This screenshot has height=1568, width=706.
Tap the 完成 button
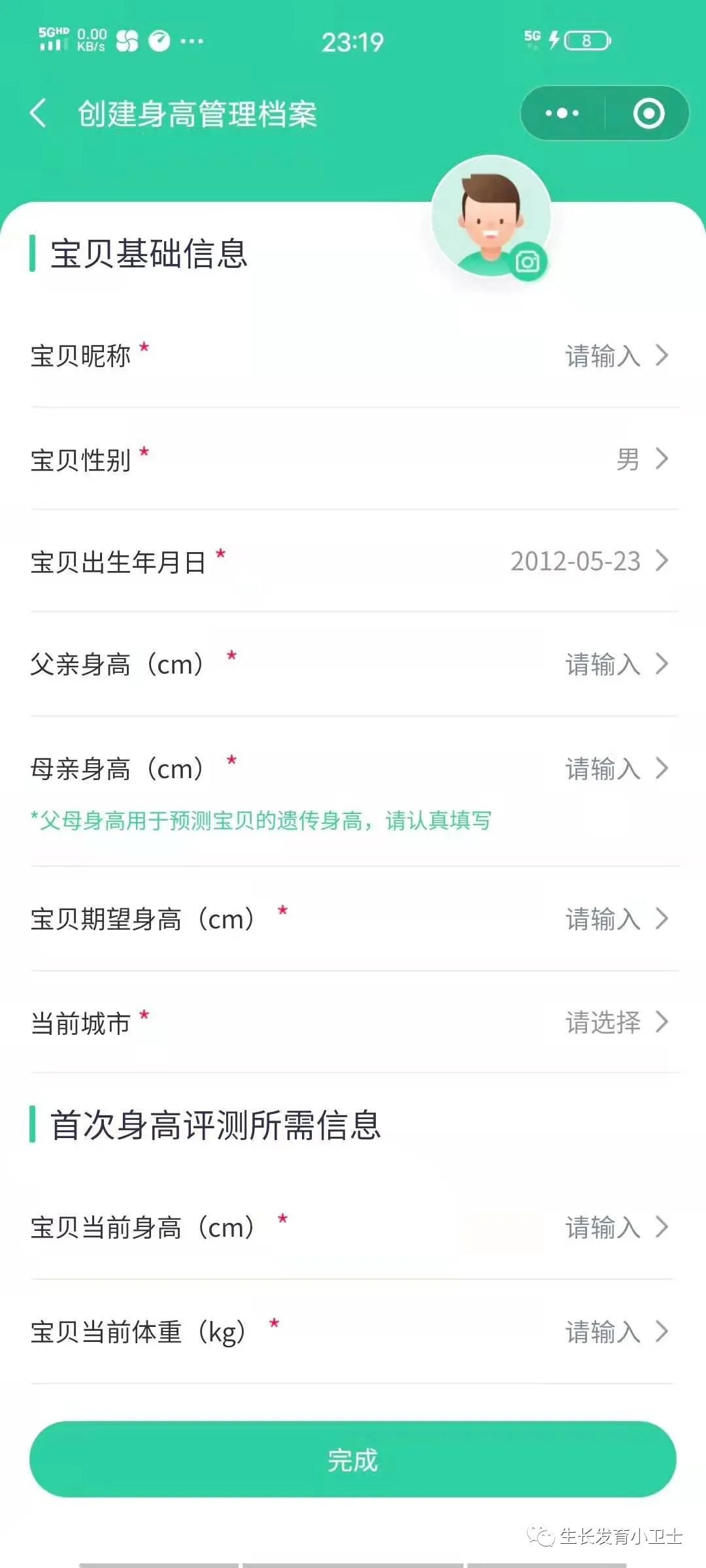click(x=353, y=1460)
